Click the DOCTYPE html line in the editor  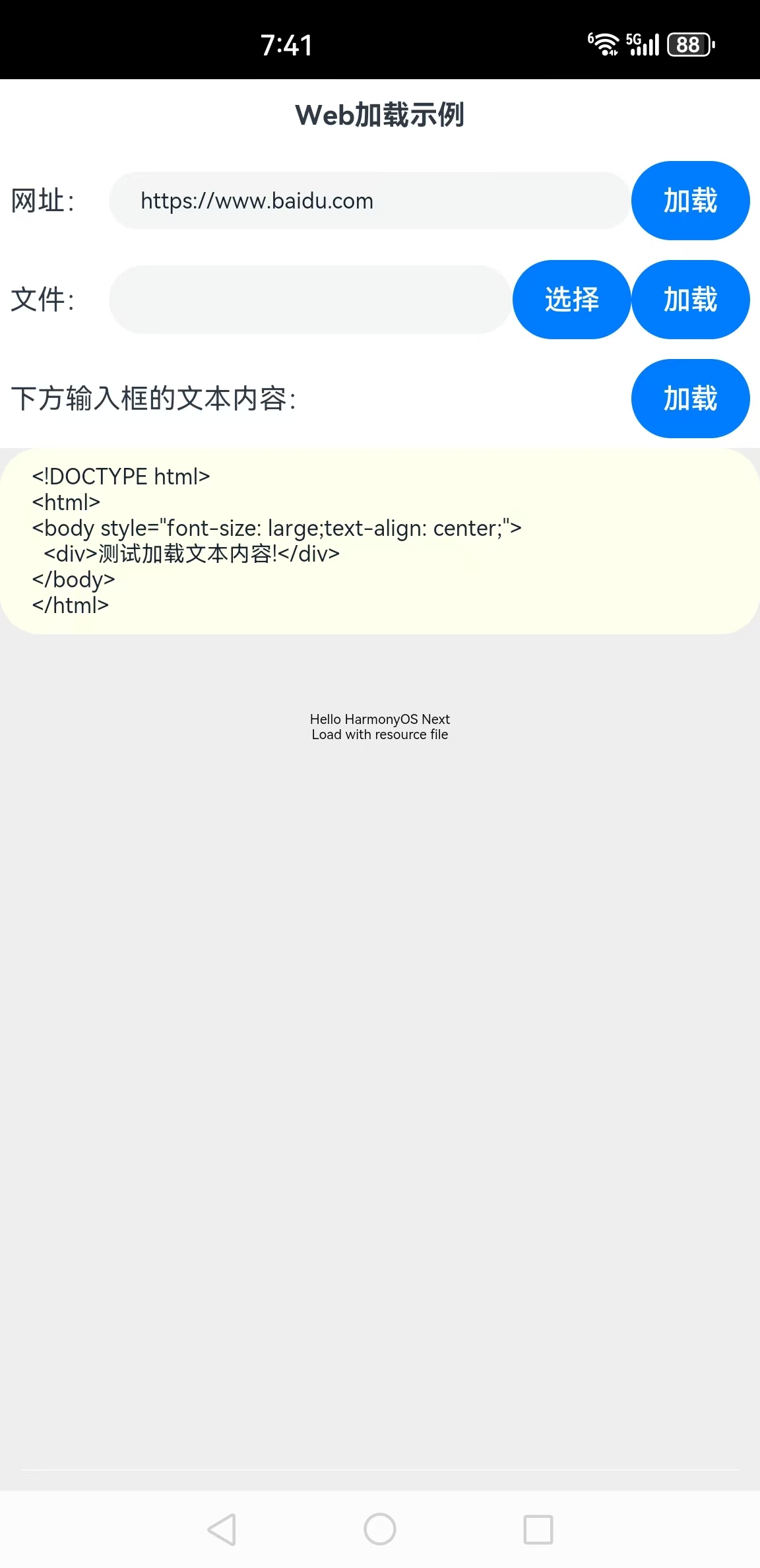point(120,476)
